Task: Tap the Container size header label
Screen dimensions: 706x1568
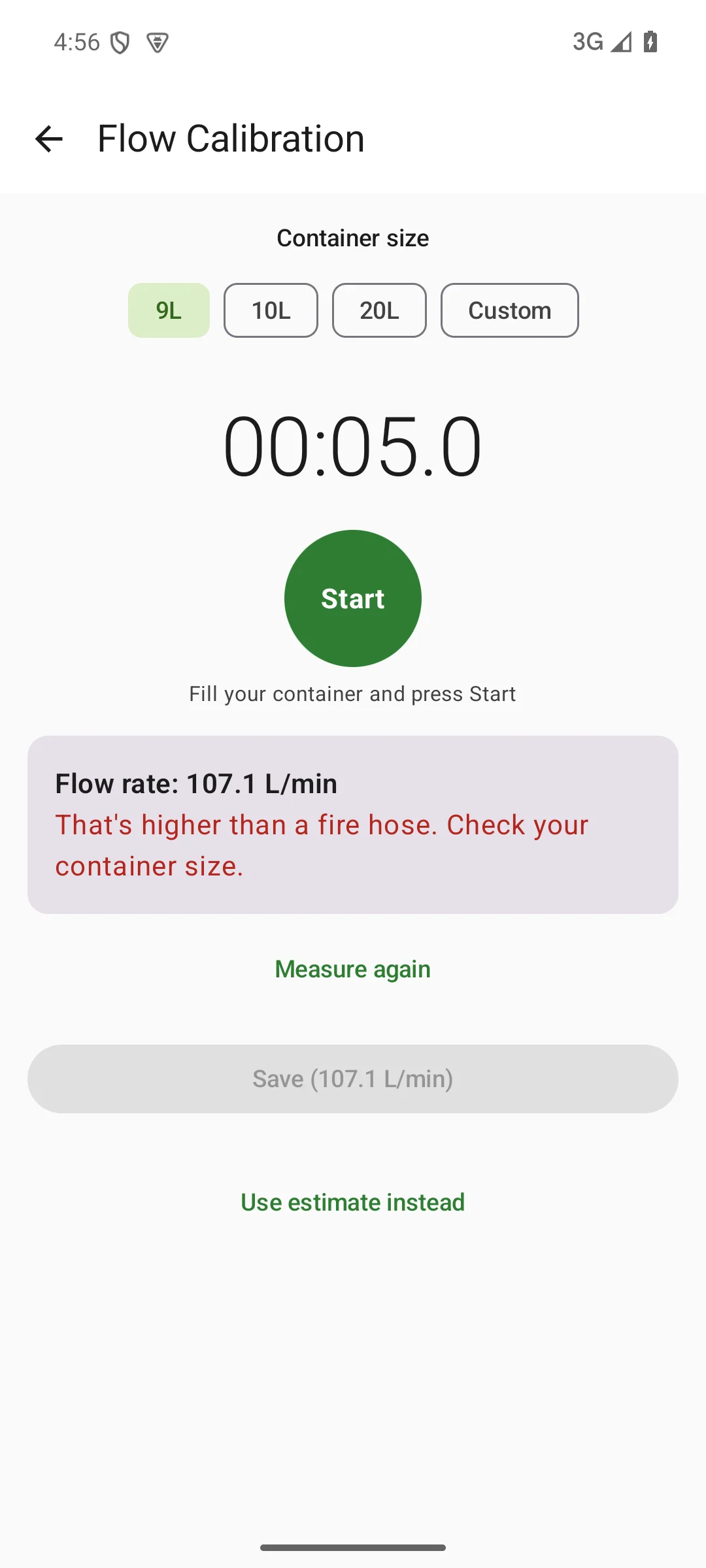Action: pos(353,238)
